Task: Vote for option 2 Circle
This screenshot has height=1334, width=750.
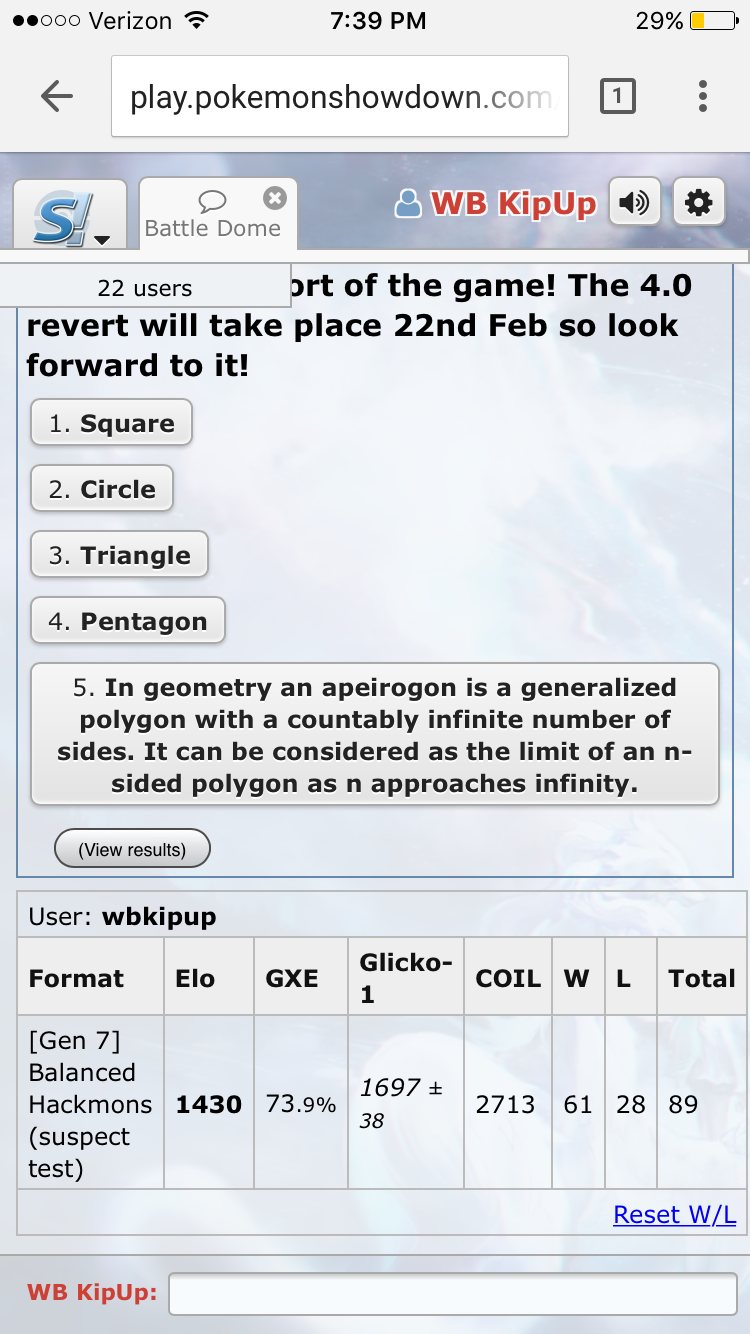Action: (x=102, y=489)
